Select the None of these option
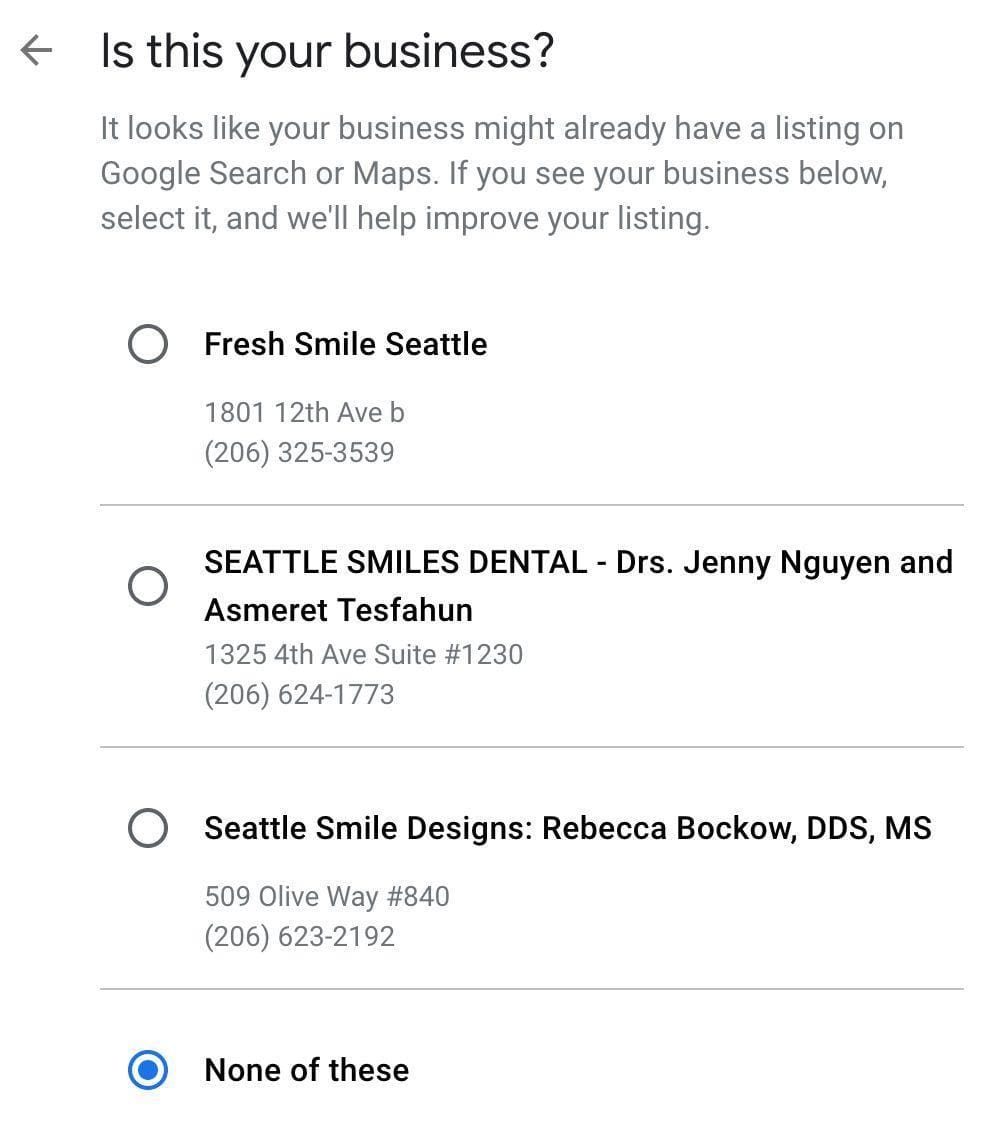This screenshot has width=1006, height=1124. click(148, 1071)
